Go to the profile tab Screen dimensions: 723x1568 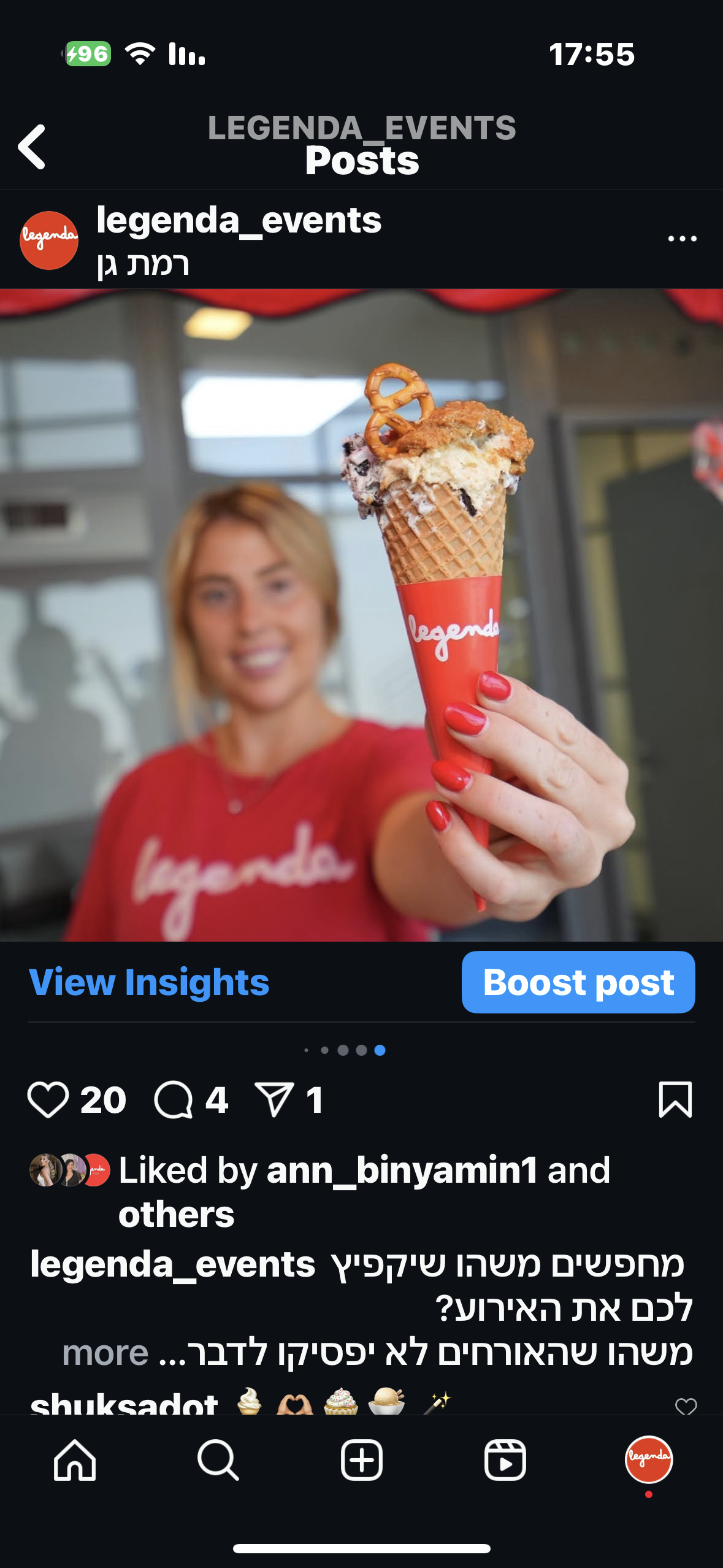pyautogui.click(x=648, y=1460)
